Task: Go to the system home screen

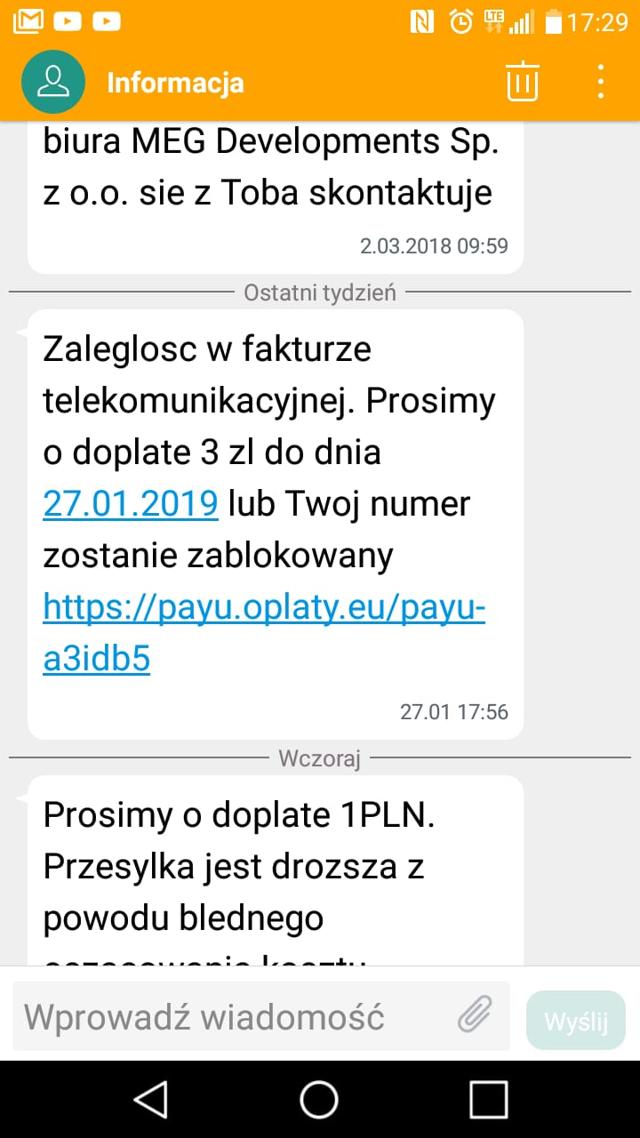Action: click(319, 1099)
